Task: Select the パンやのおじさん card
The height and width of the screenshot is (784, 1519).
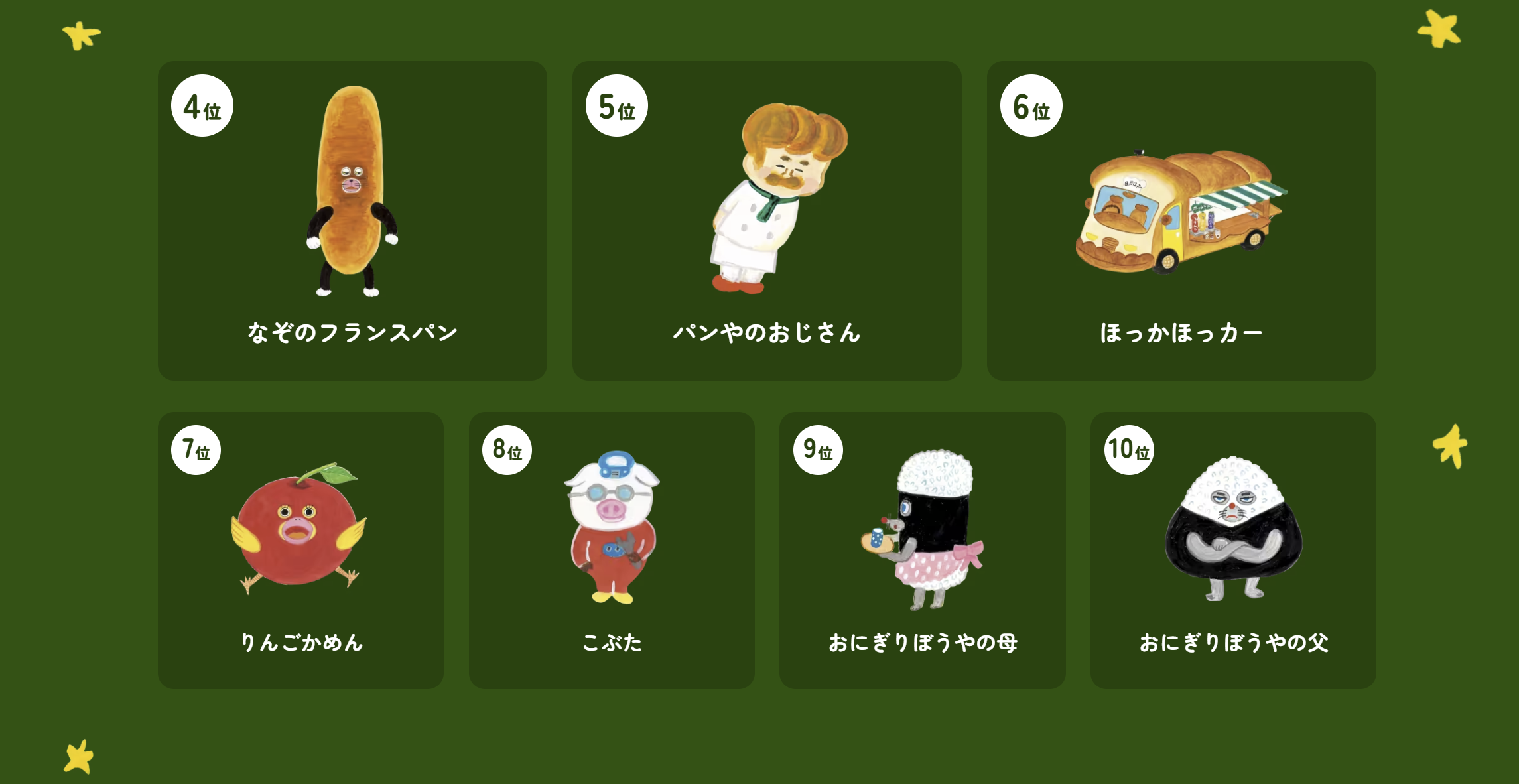Action: (x=767, y=221)
